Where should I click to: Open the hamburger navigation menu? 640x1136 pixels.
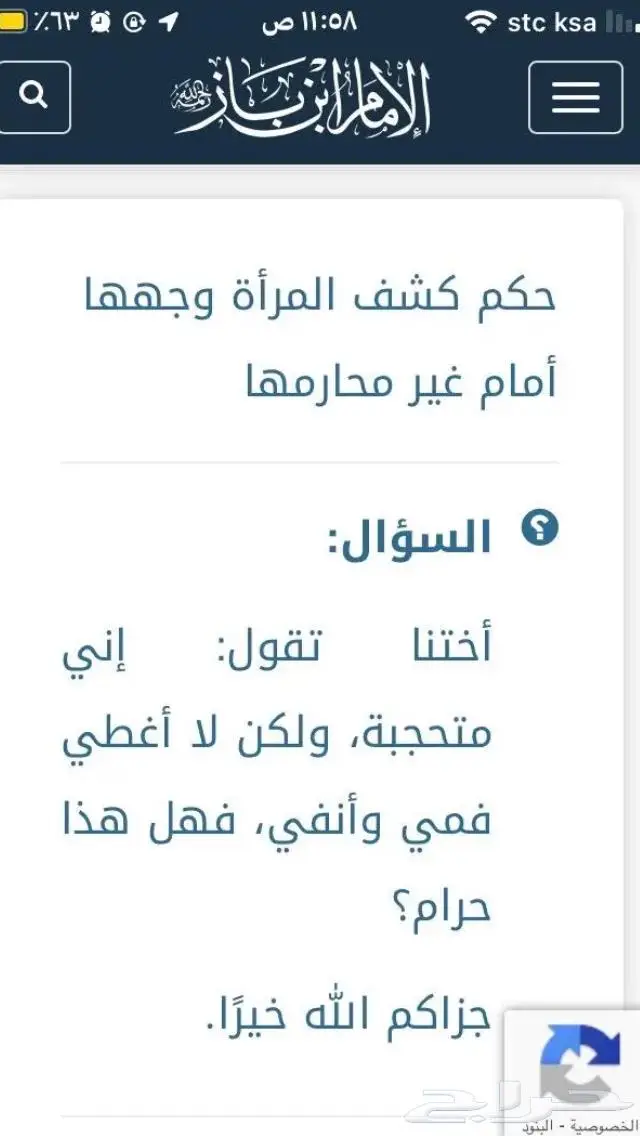(x=575, y=97)
